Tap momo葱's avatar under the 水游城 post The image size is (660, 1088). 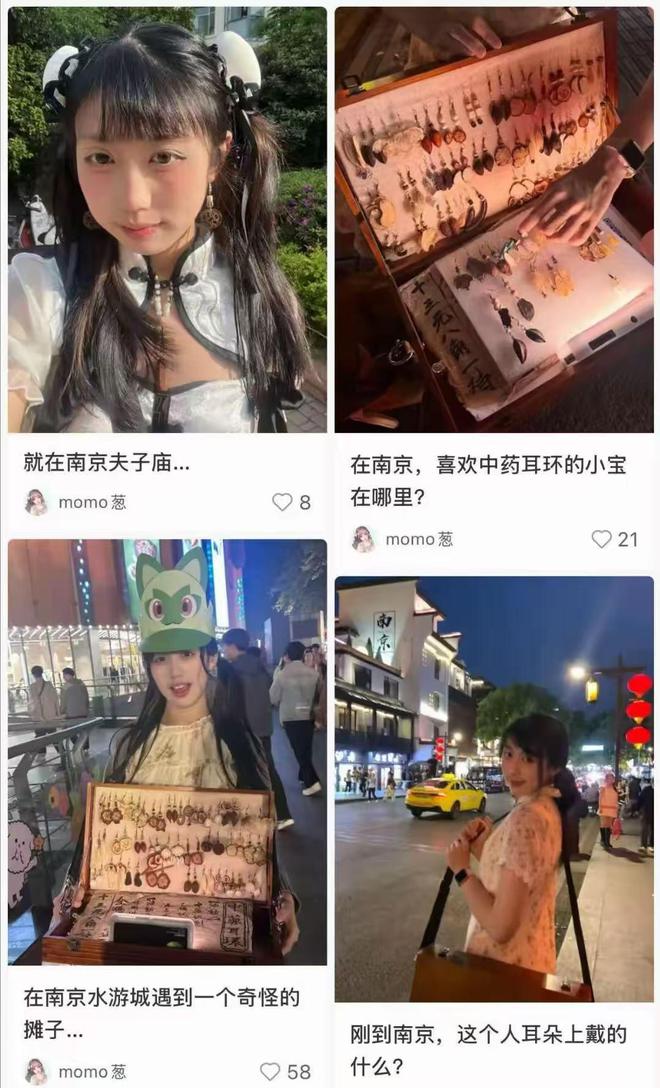point(37,1071)
